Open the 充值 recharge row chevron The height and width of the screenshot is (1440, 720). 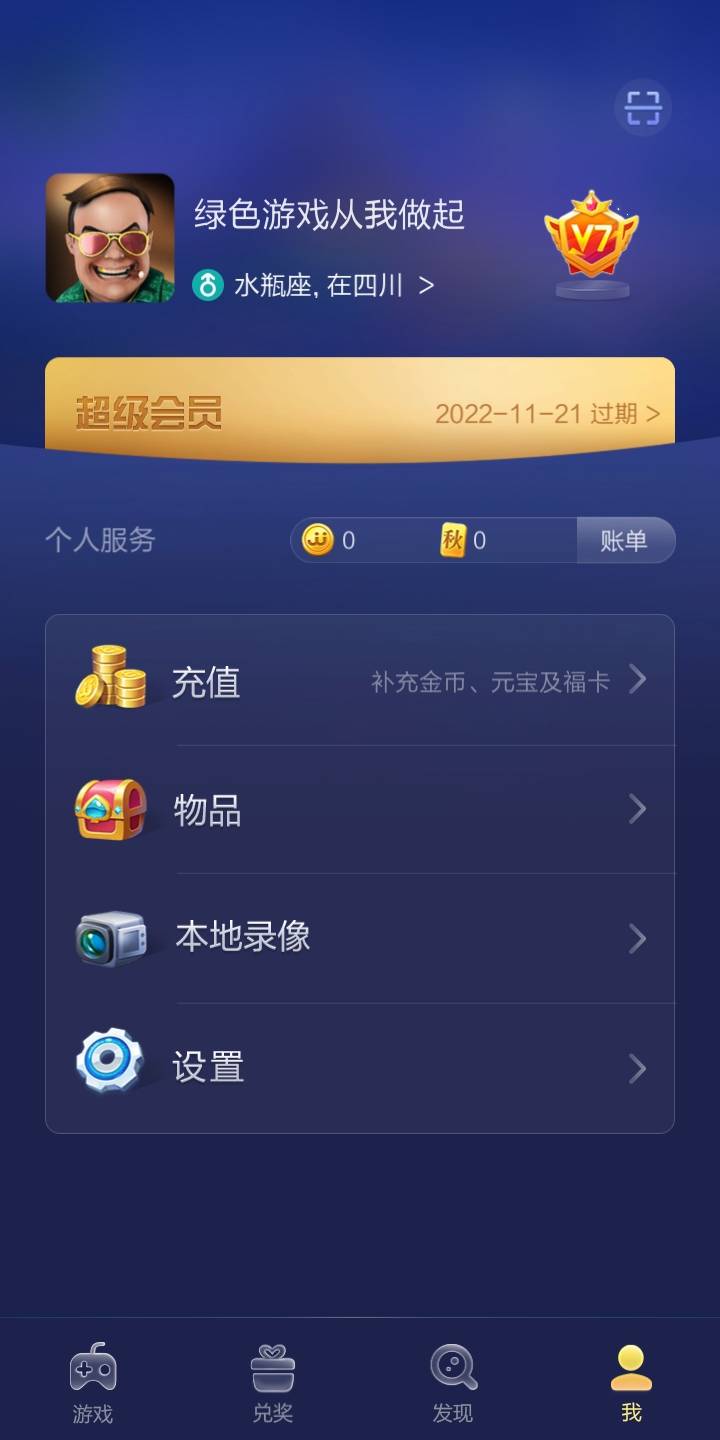click(x=638, y=680)
